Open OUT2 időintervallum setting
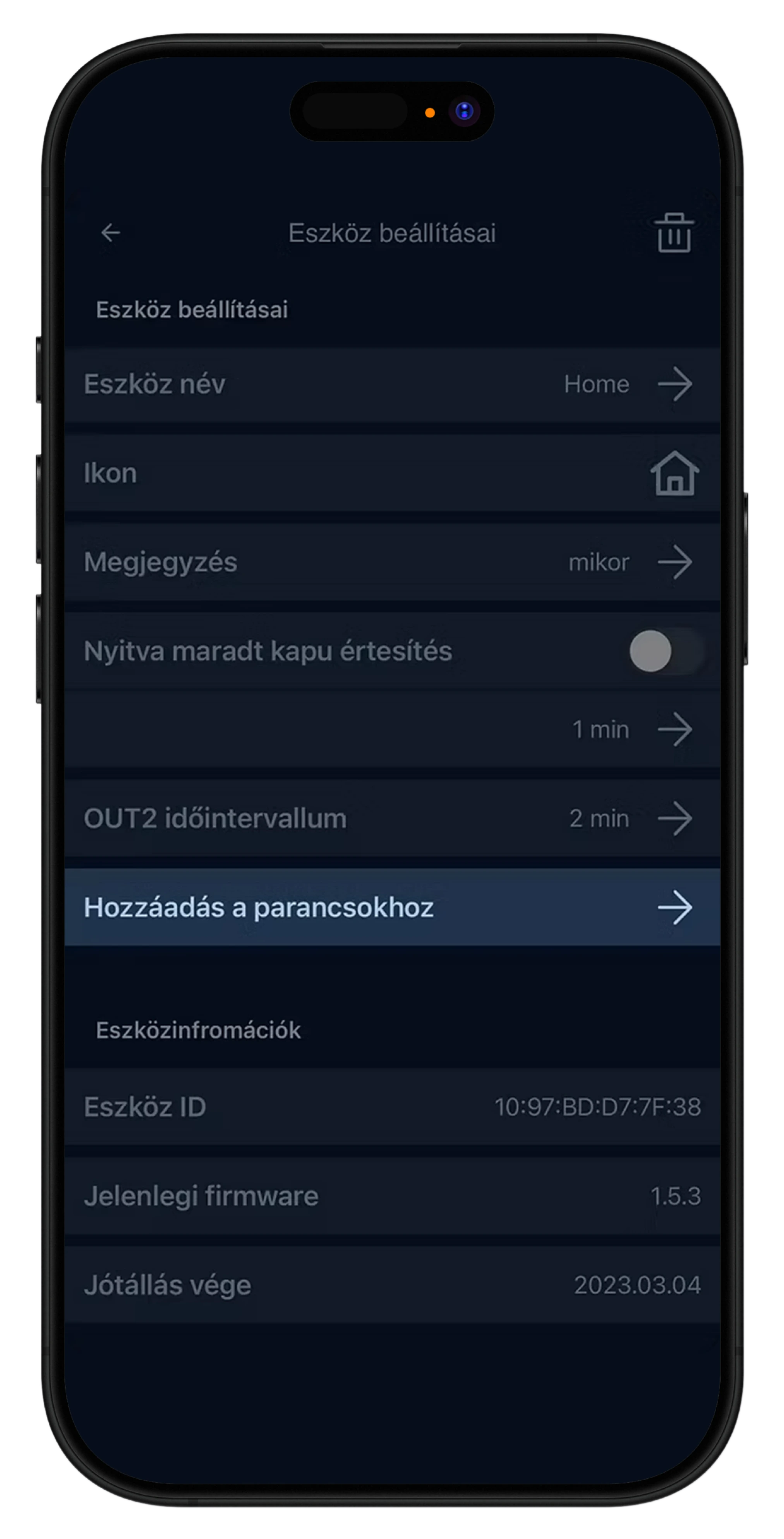This screenshot has height=1539, width=784. click(x=392, y=818)
